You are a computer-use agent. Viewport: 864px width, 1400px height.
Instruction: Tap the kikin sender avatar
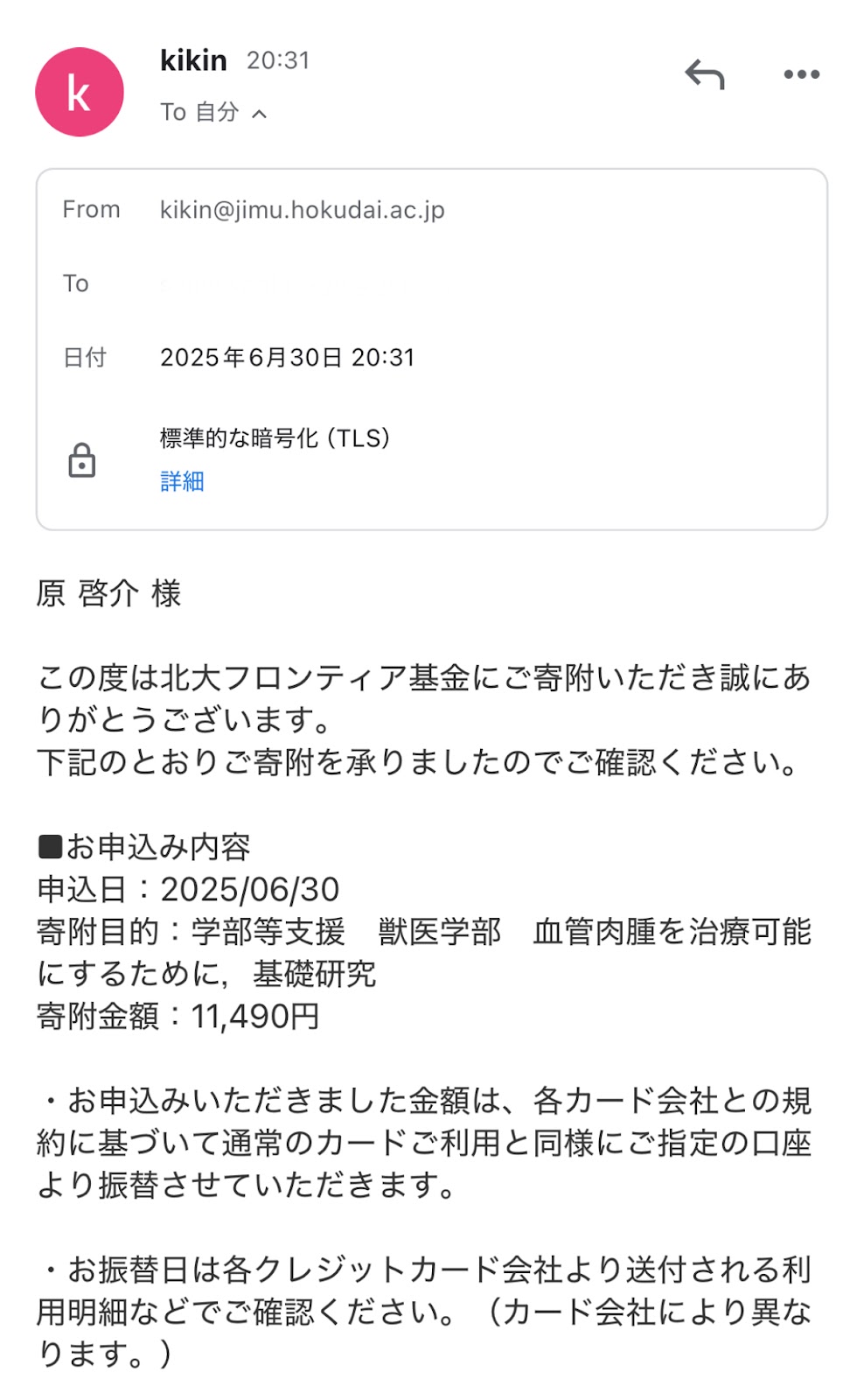coord(80,92)
